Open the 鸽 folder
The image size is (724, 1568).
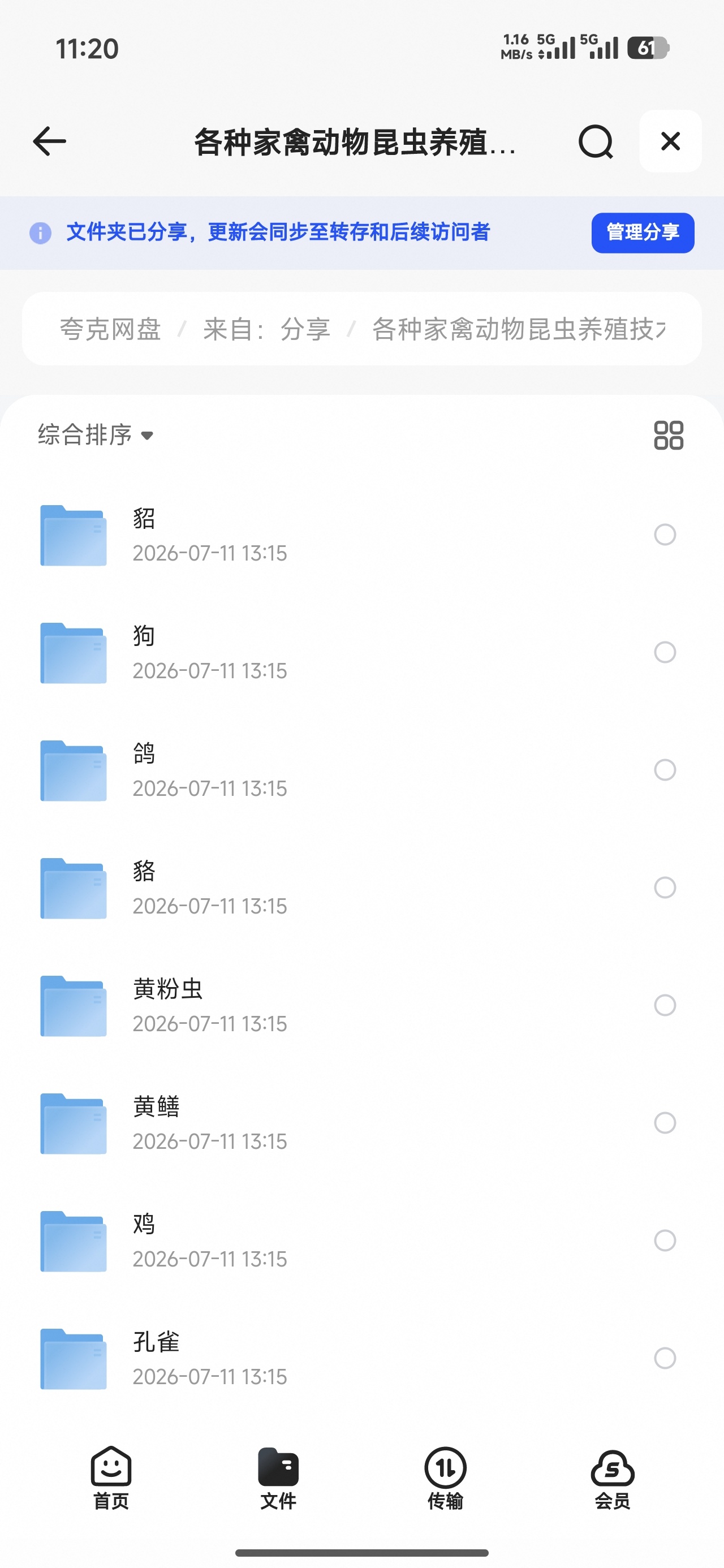361,770
